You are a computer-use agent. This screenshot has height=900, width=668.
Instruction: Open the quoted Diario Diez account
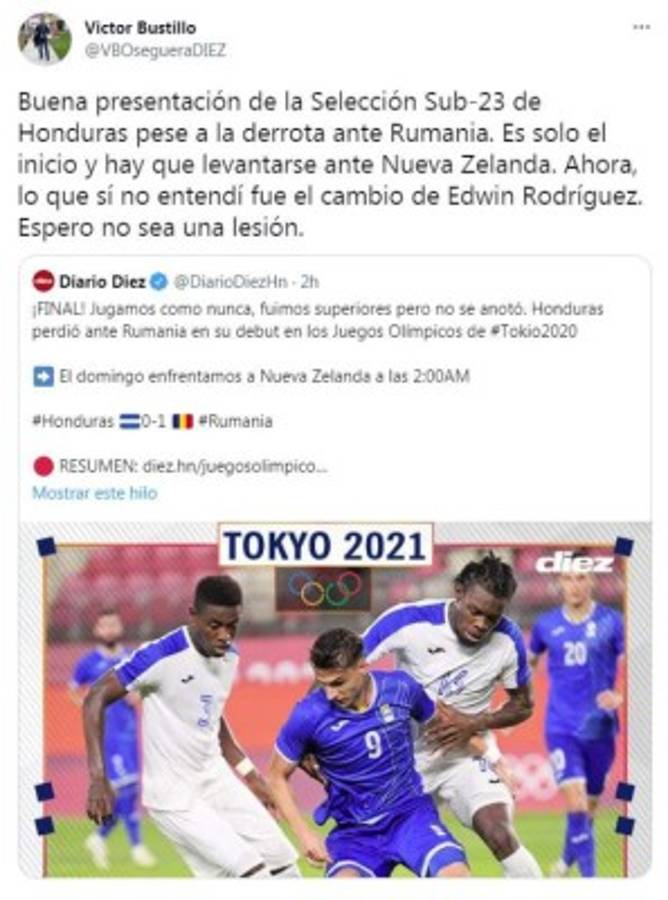pos(100,282)
